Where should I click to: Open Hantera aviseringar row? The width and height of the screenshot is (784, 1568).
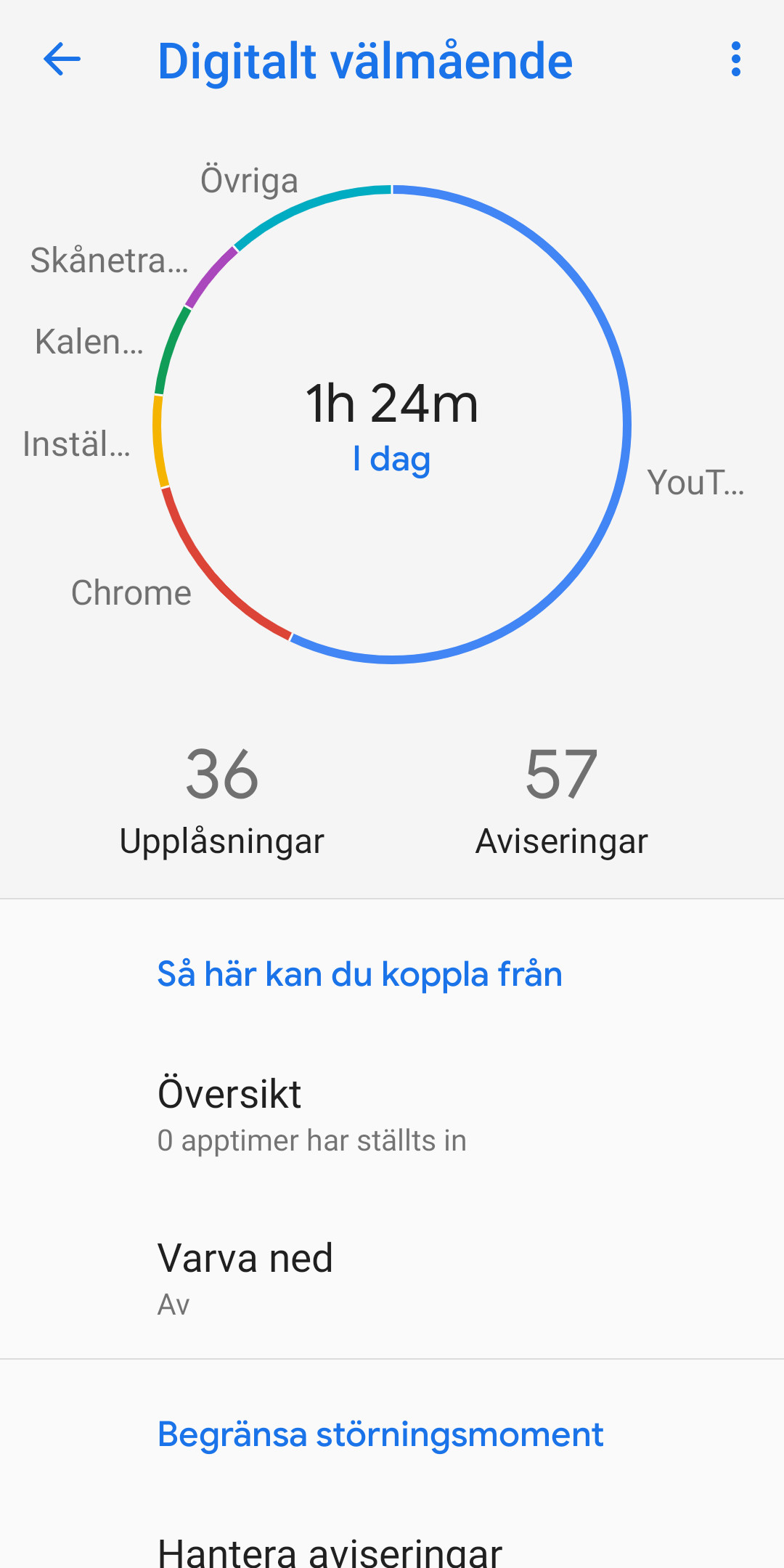click(392, 1550)
